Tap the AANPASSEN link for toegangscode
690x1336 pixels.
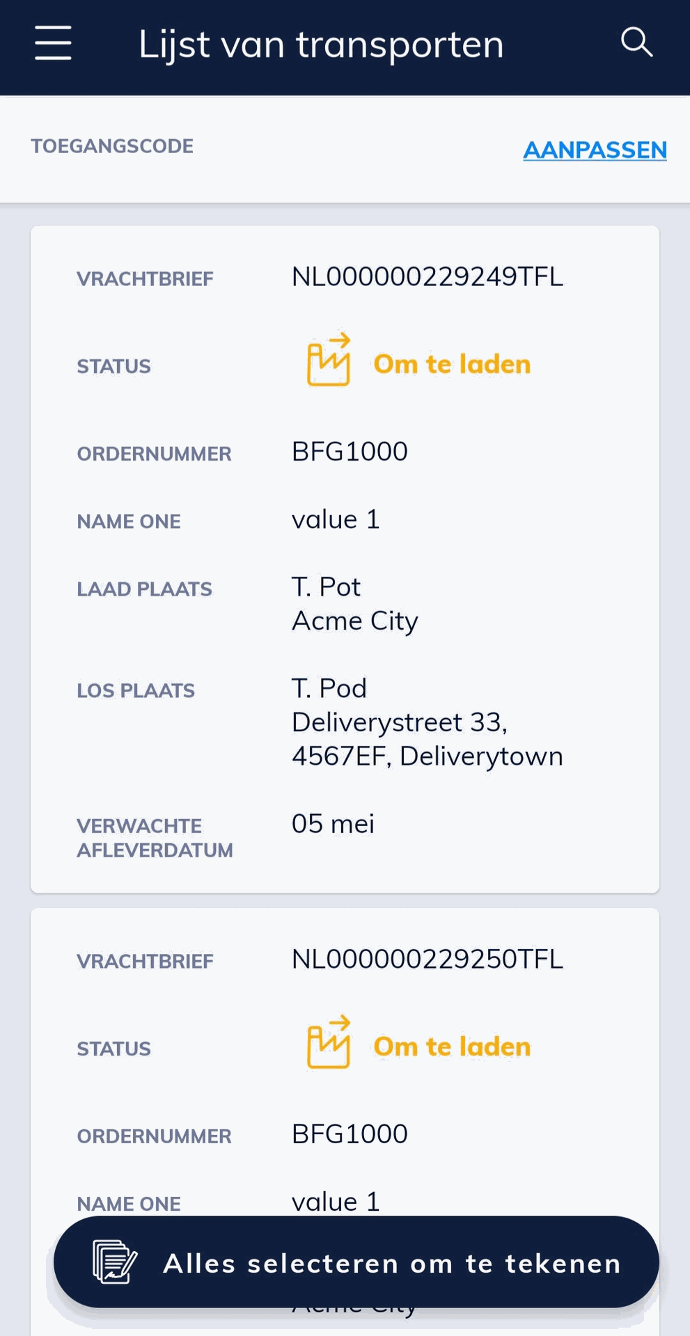coord(595,150)
